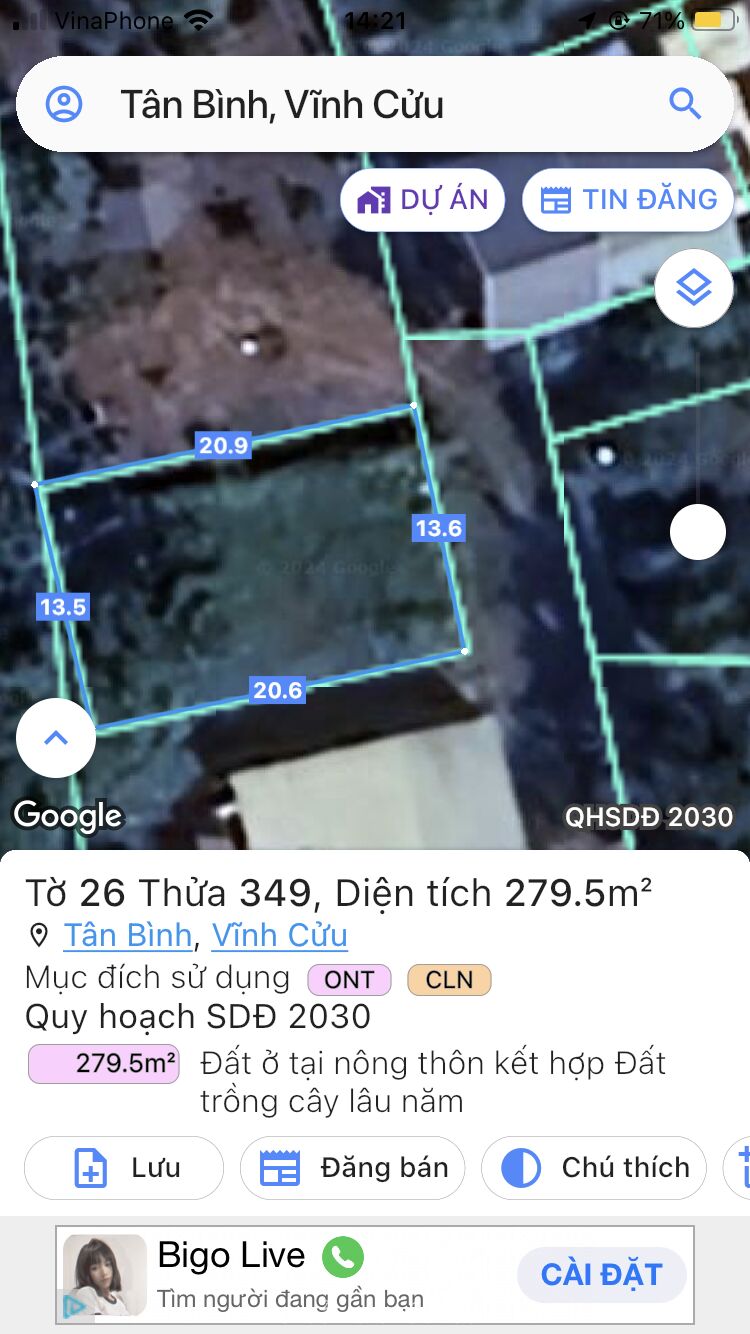Select the ONT land use tag

click(349, 980)
